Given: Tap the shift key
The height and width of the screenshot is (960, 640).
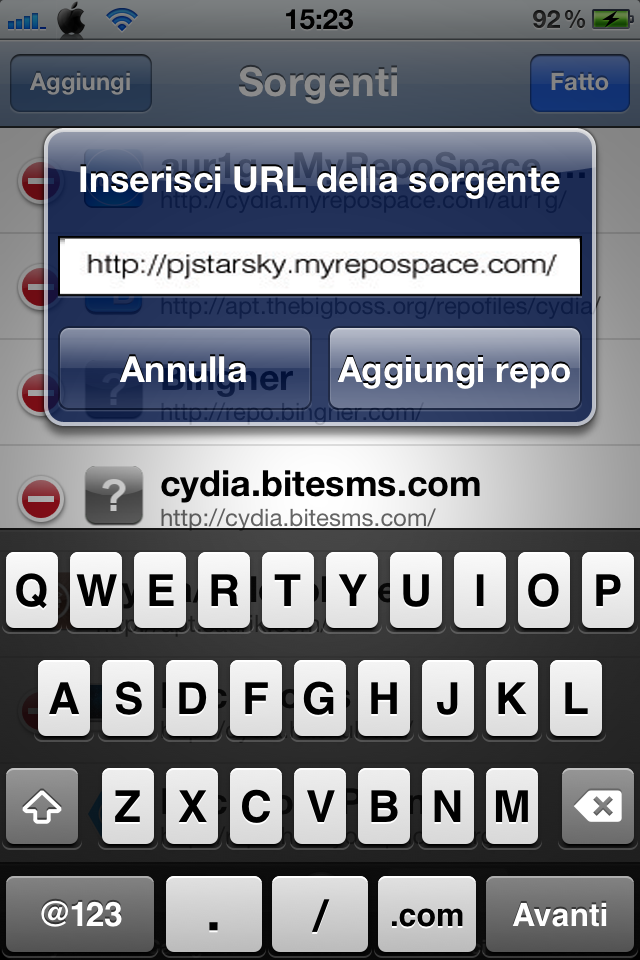Looking at the screenshot, I should tap(42, 806).
